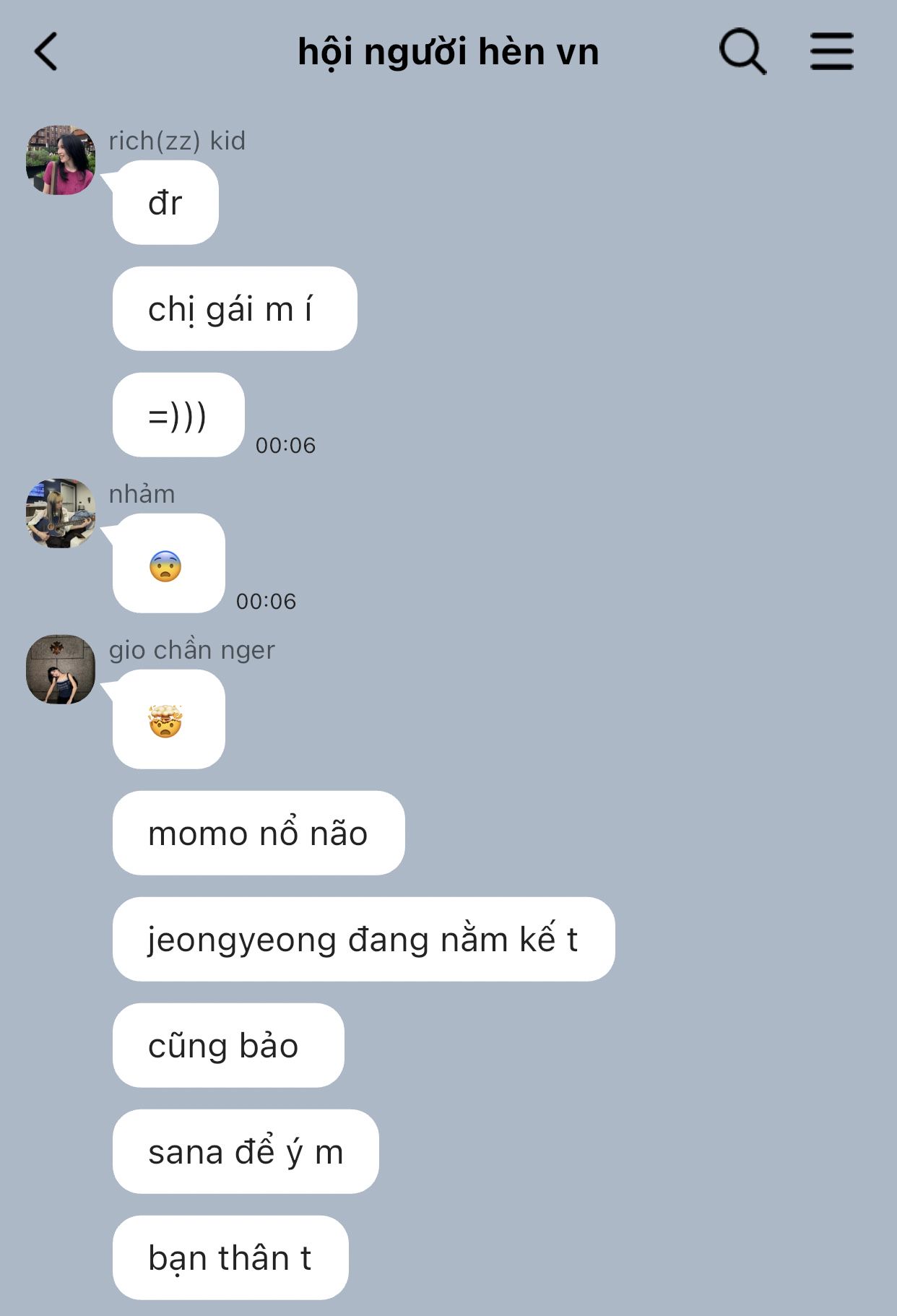Search messages in this chat
897x1316 pixels.
click(742, 52)
